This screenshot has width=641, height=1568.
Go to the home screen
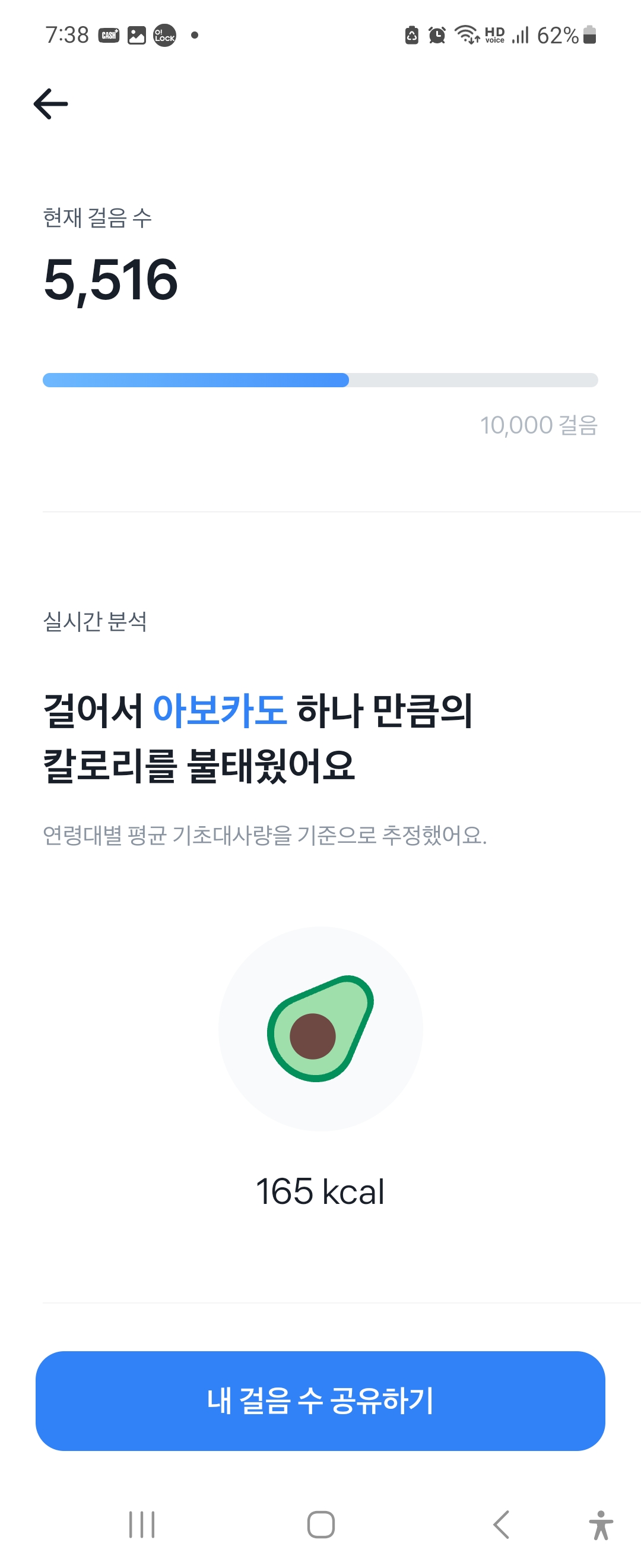[x=320, y=1524]
